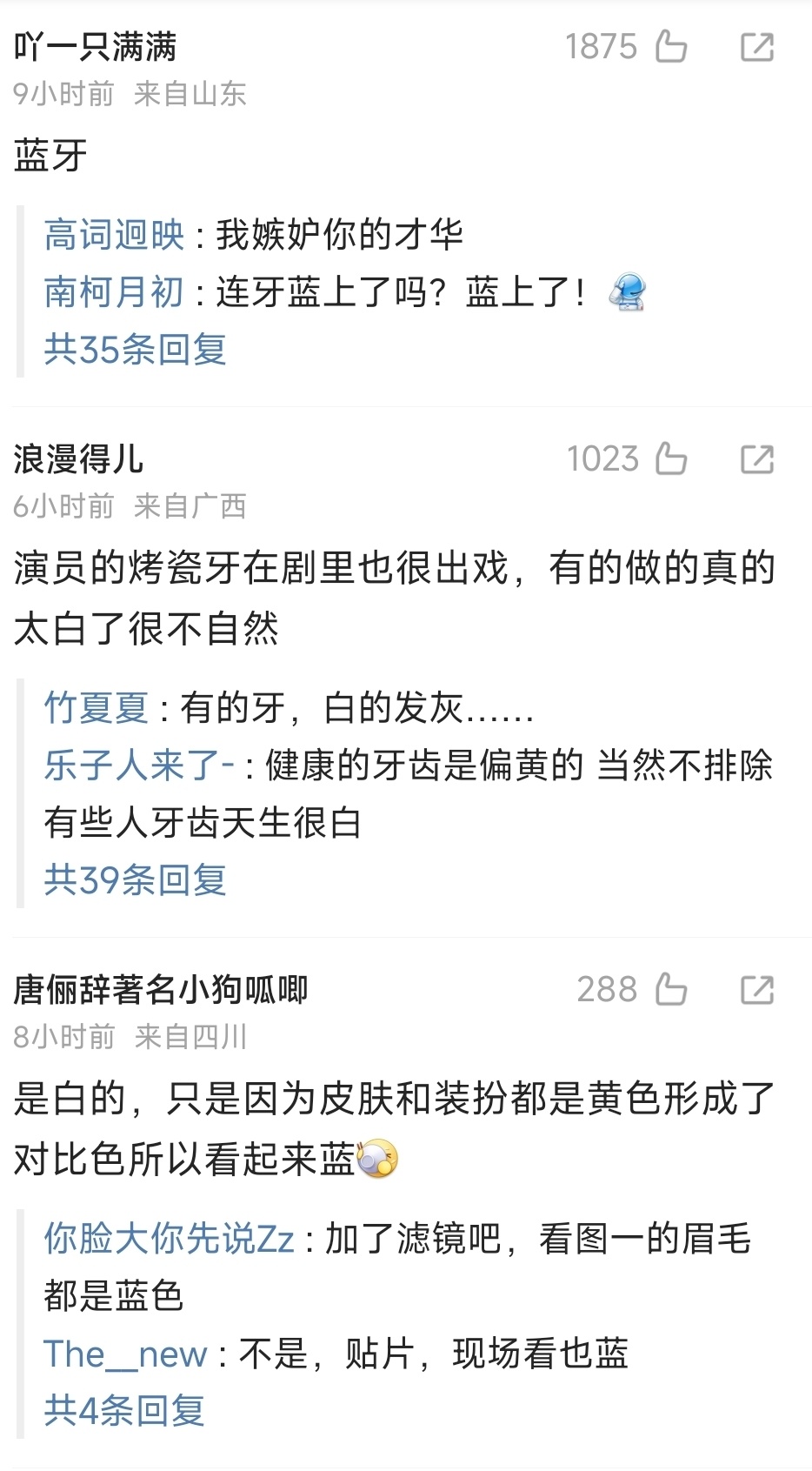This screenshot has height=1471, width=812.
Task: Like 唐俪辞著名小狗呱唧's comment
Action: coord(670,989)
